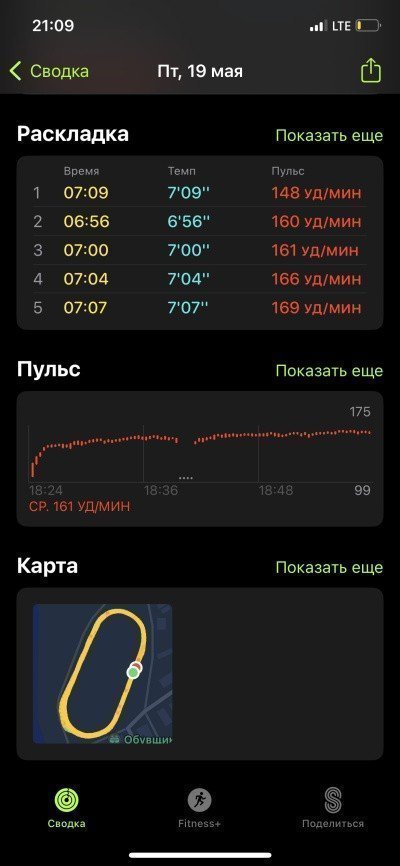Show more for Раскладка splits
This screenshot has width=400, height=866.
(329, 136)
